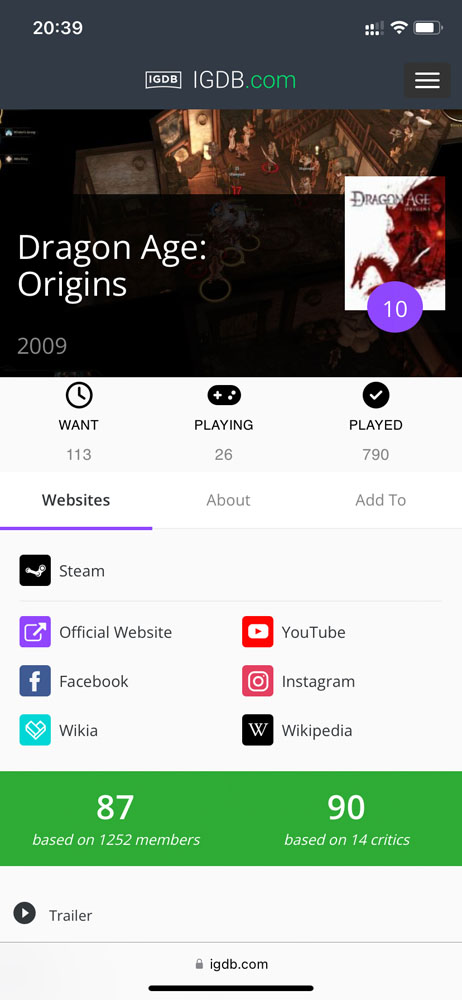462x1000 pixels.
Task: Open the Wikia link
Action: [59, 730]
